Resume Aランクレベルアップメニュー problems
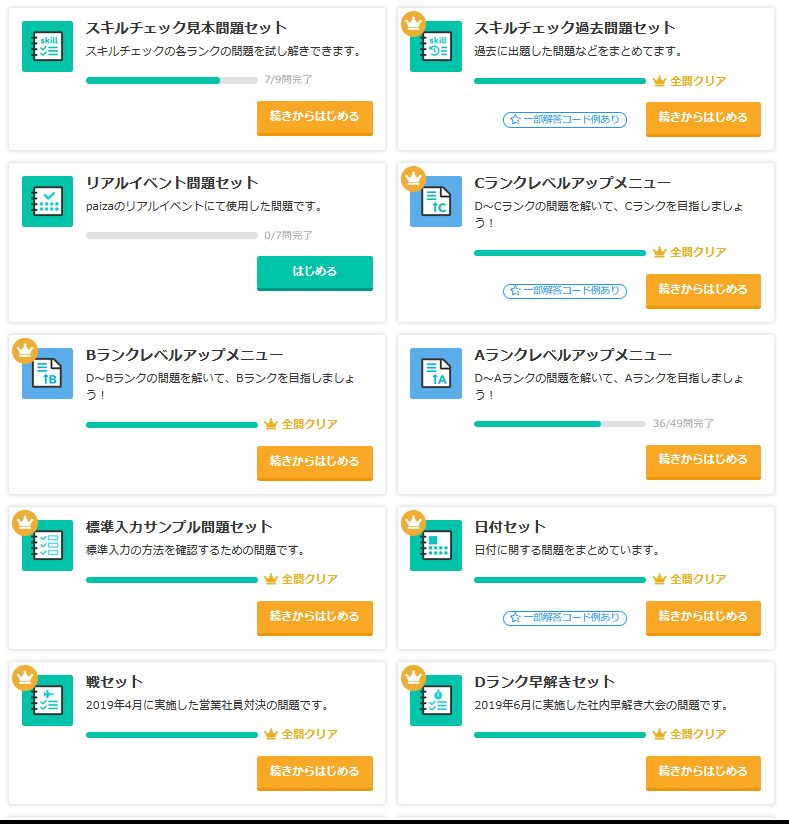The height and width of the screenshot is (824, 789). click(702, 460)
